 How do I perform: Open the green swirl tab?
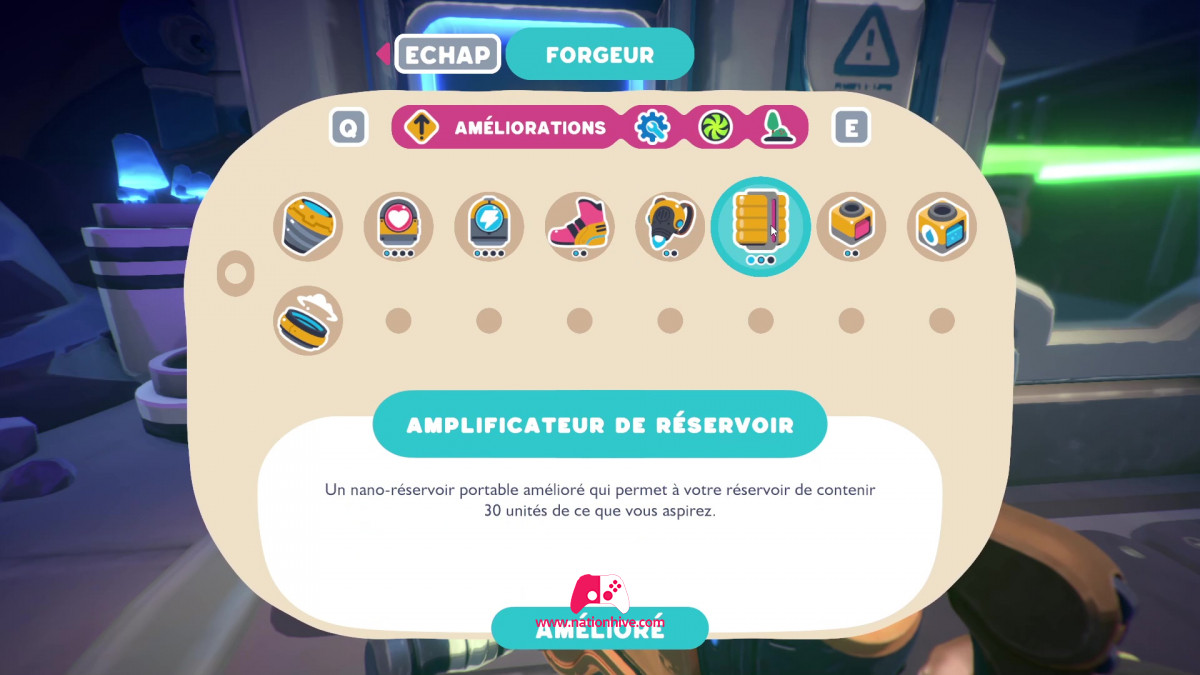[x=715, y=127]
